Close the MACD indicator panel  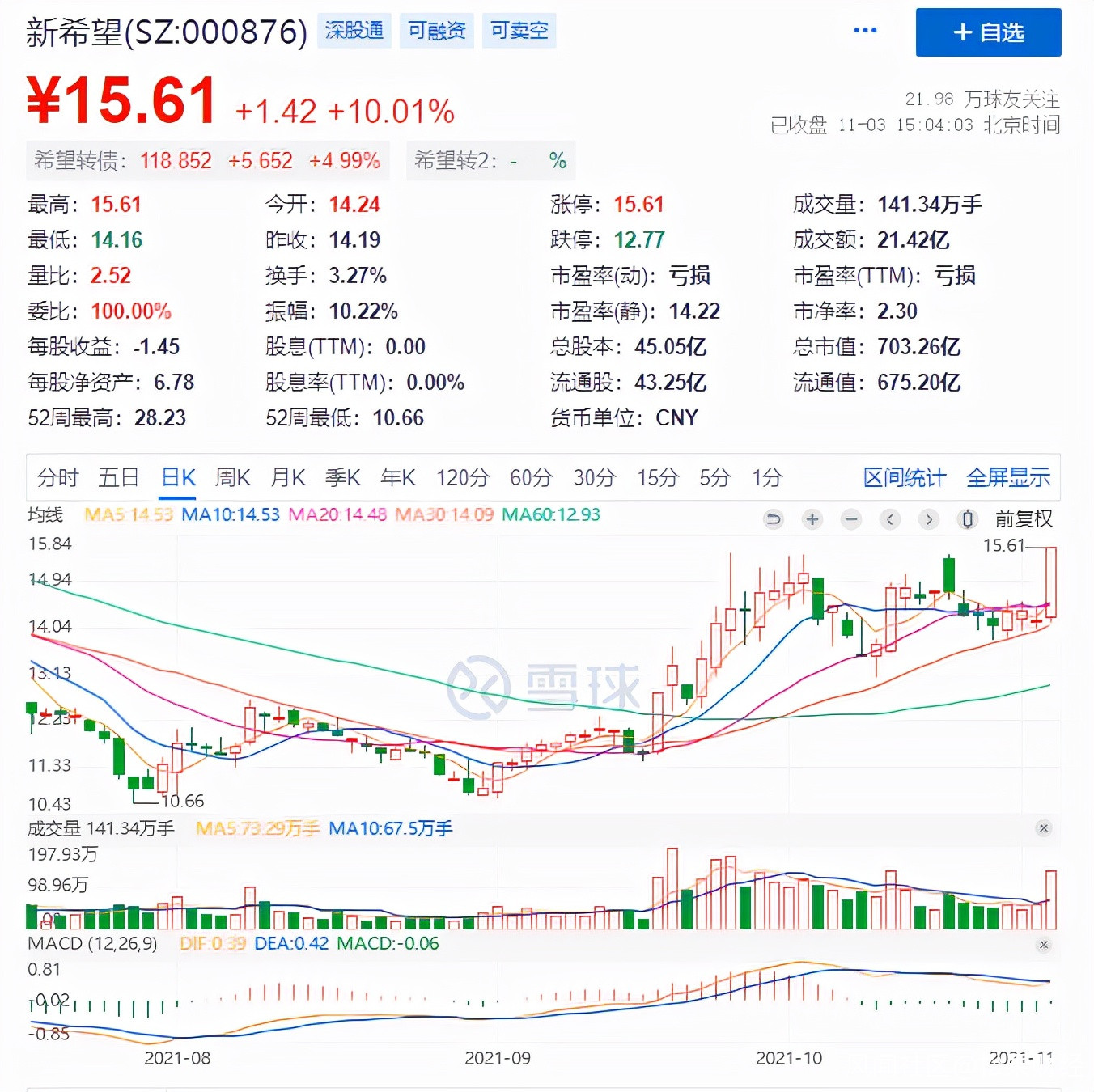point(1044,945)
